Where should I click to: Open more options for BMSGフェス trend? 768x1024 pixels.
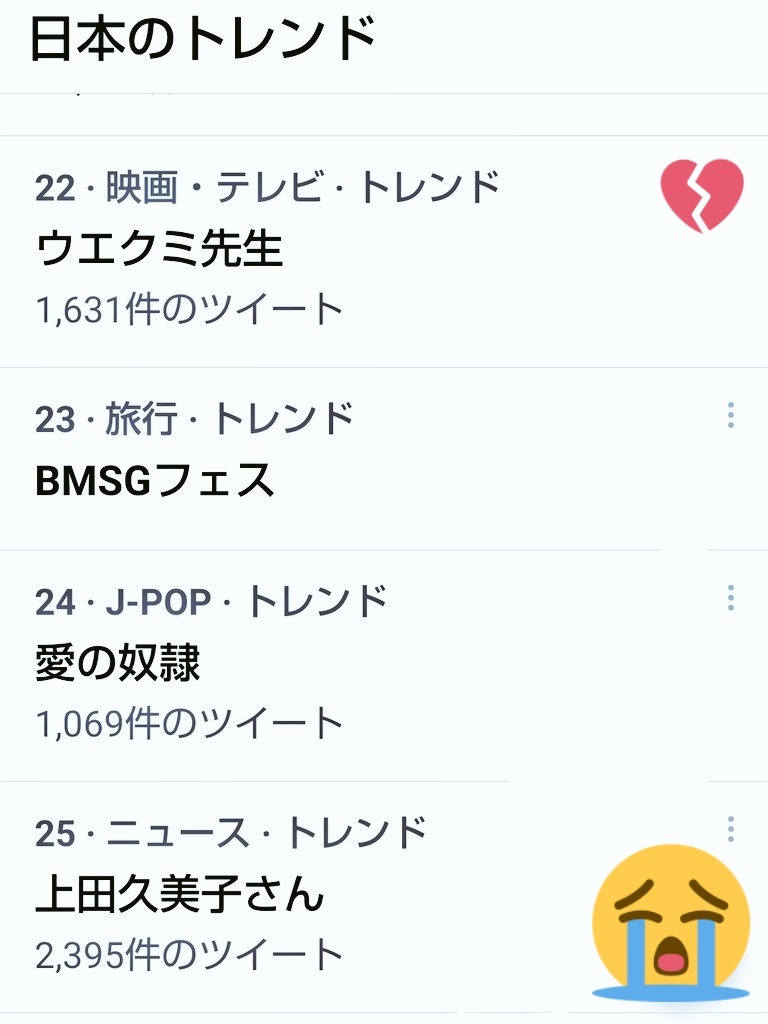731,415
